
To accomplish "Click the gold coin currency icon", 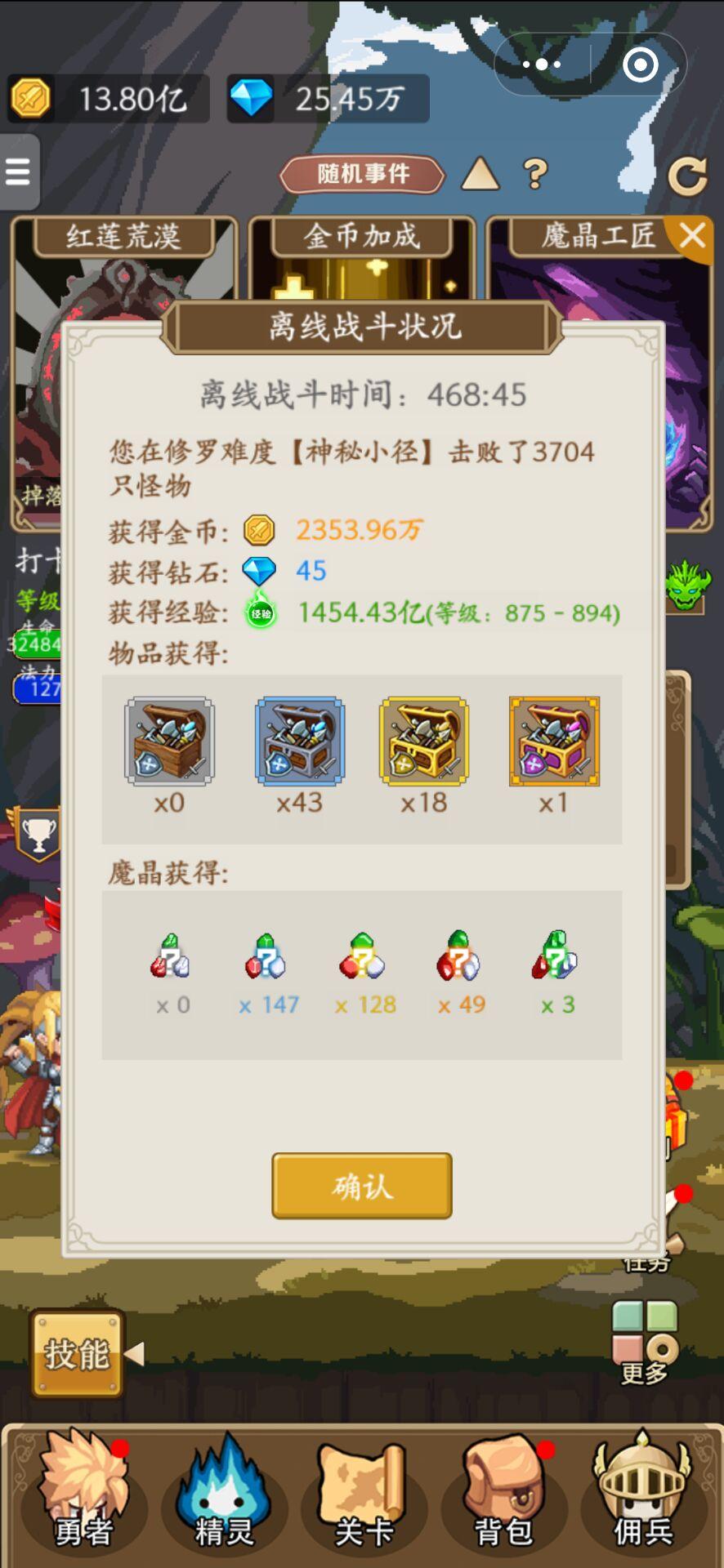I will click(31, 96).
